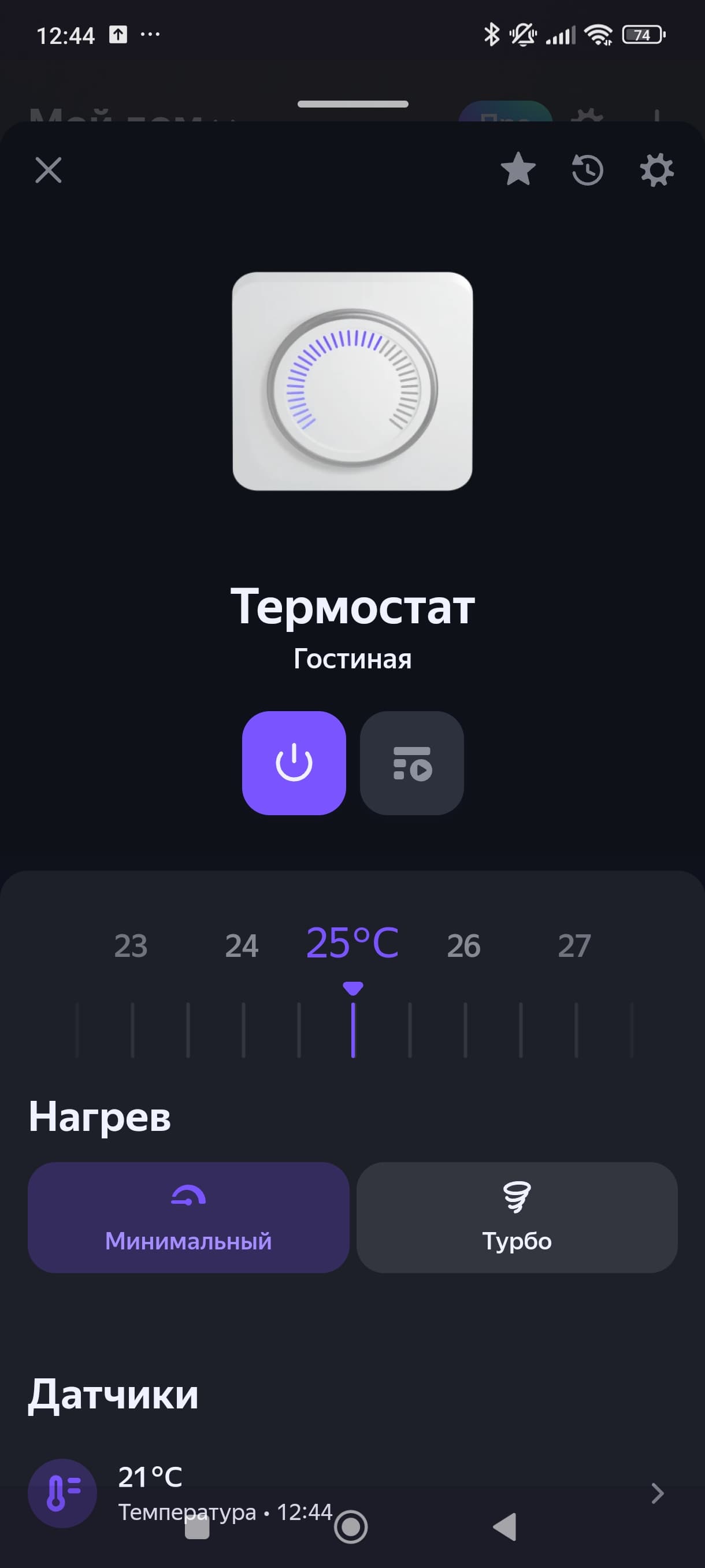The image size is (705, 1568).
Task: Add Термостат to favorites
Action: [x=518, y=170]
